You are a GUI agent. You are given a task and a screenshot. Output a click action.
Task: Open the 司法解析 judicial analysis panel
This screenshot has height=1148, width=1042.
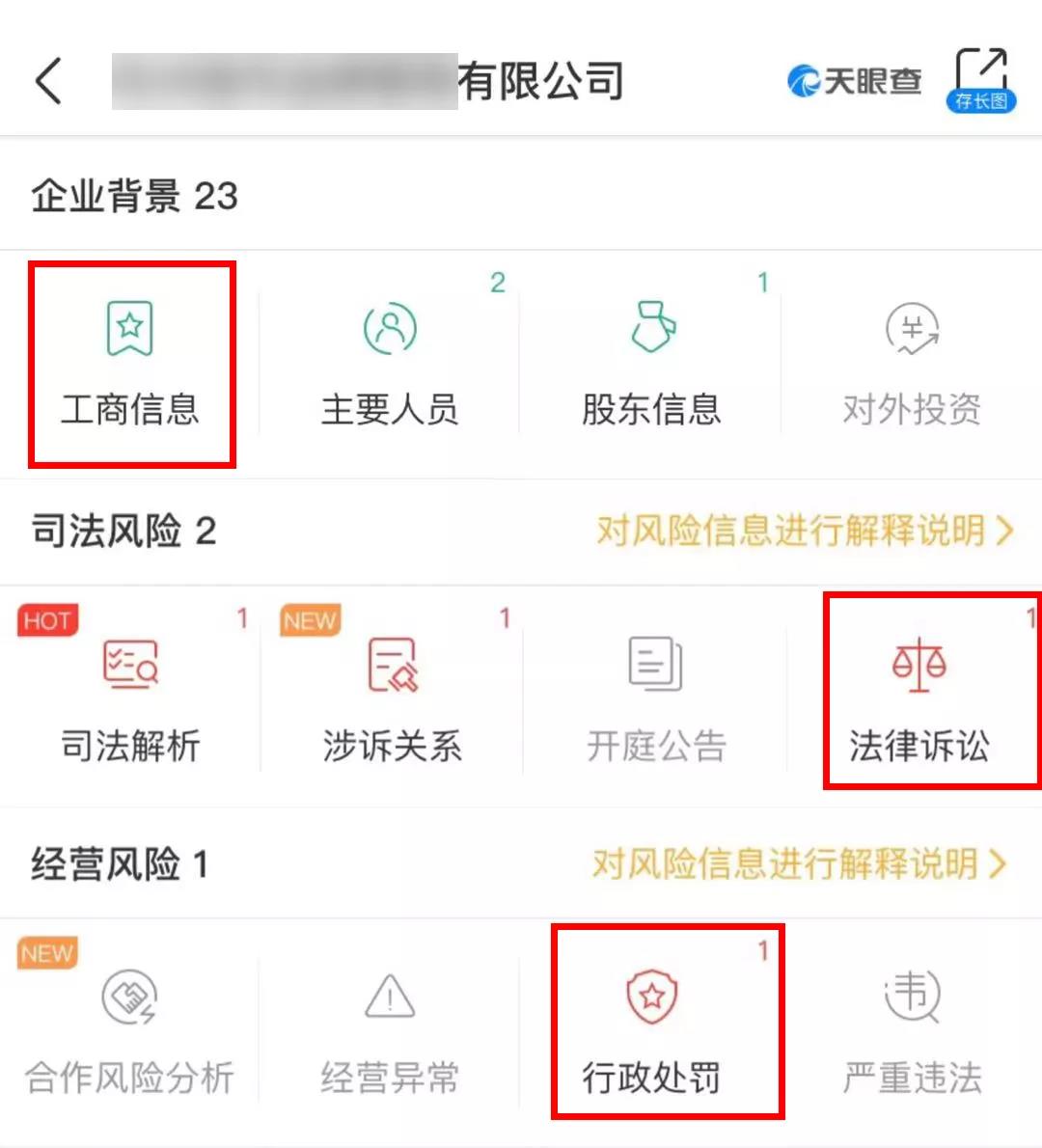[128, 699]
